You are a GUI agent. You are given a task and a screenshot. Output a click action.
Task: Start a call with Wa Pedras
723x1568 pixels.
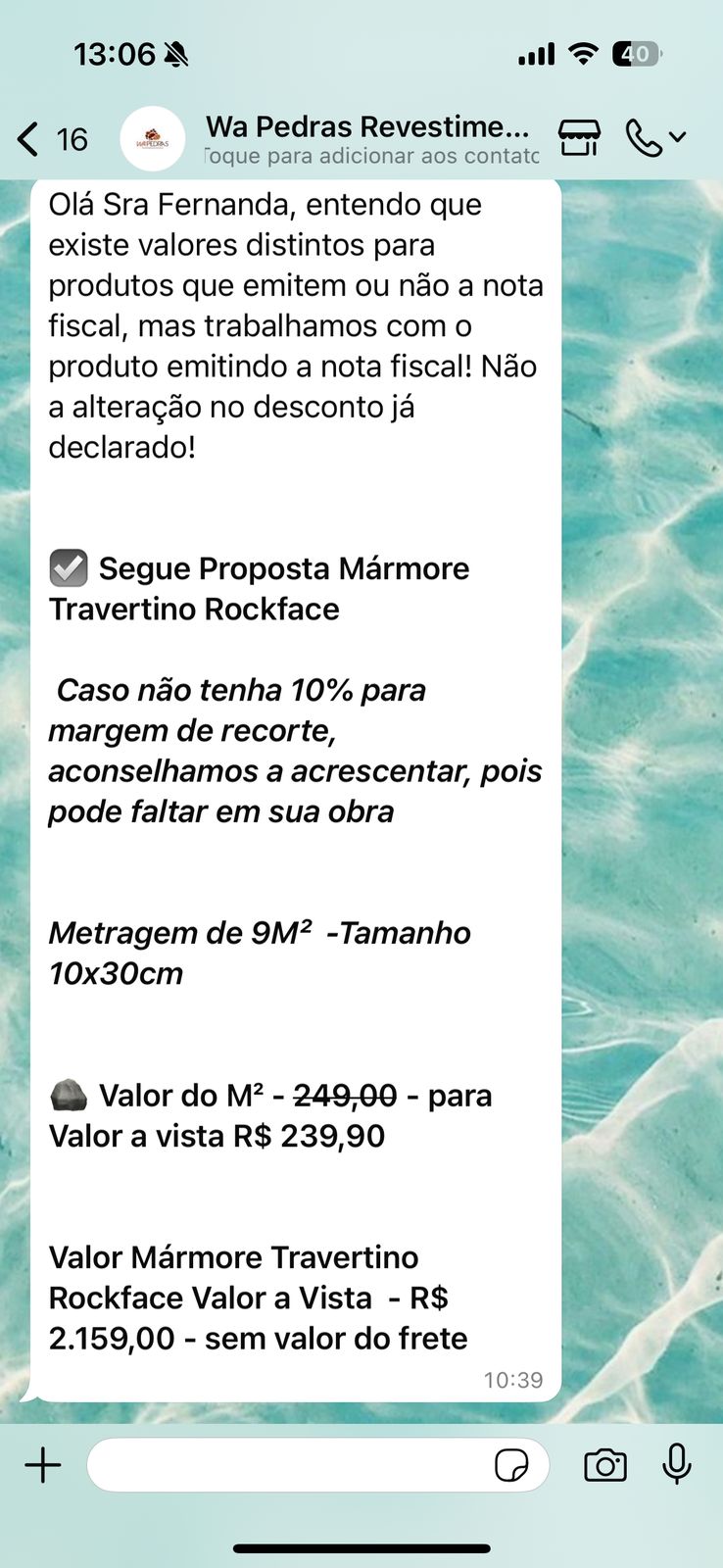[645, 138]
